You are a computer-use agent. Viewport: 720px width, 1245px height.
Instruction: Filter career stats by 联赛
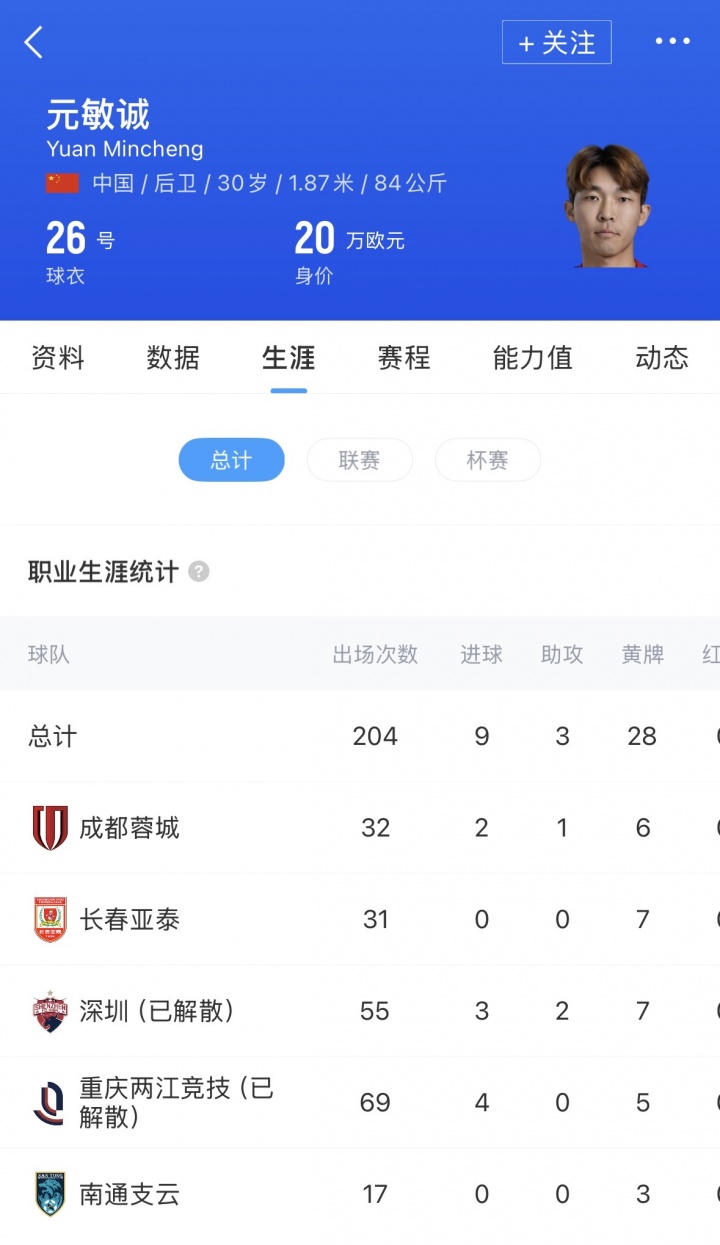pyautogui.click(x=359, y=460)
